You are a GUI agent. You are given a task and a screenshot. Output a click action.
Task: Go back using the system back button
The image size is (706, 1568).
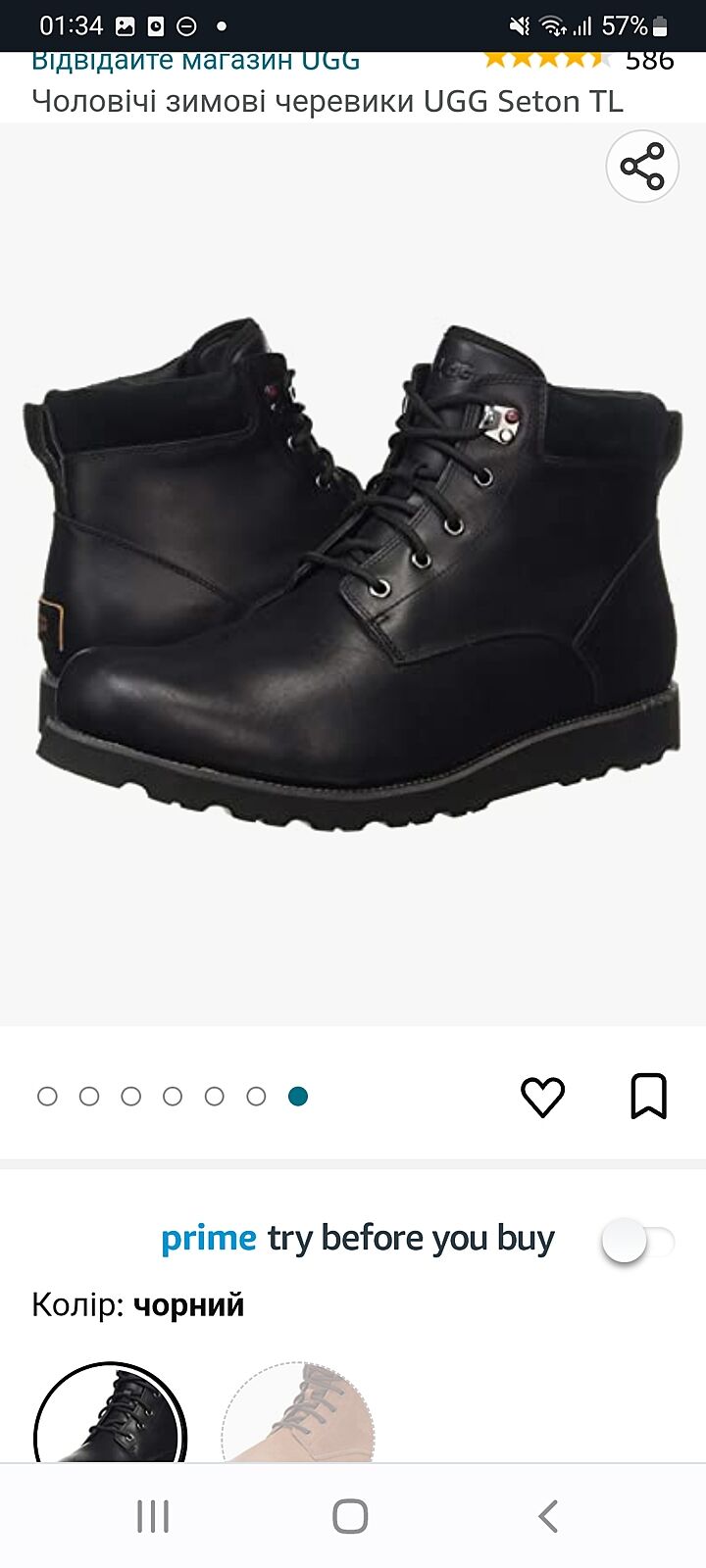click(548, 1516)
